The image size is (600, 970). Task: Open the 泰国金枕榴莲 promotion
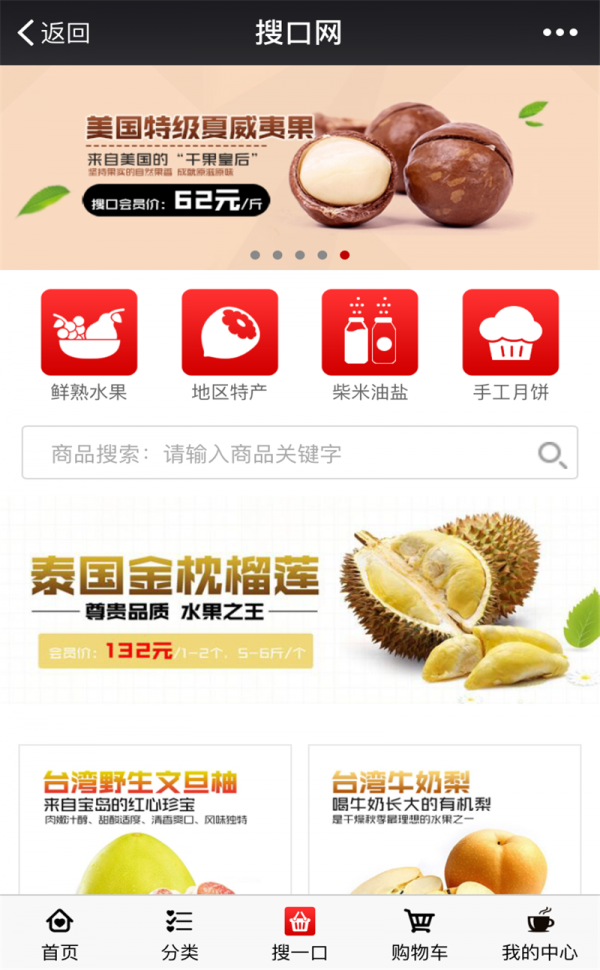(x=300, y=600)
